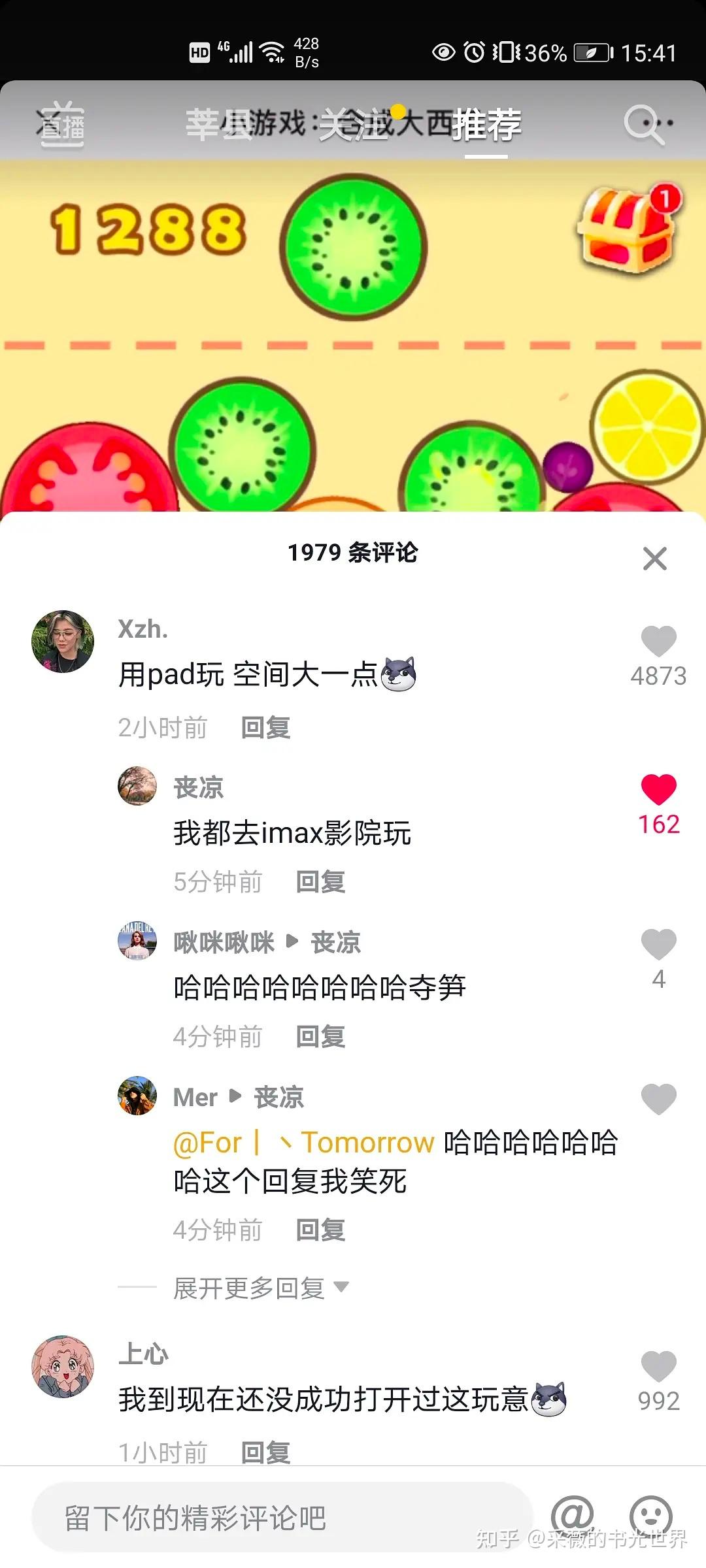Reply to 丧凉's imax comment

coord(320,882)
